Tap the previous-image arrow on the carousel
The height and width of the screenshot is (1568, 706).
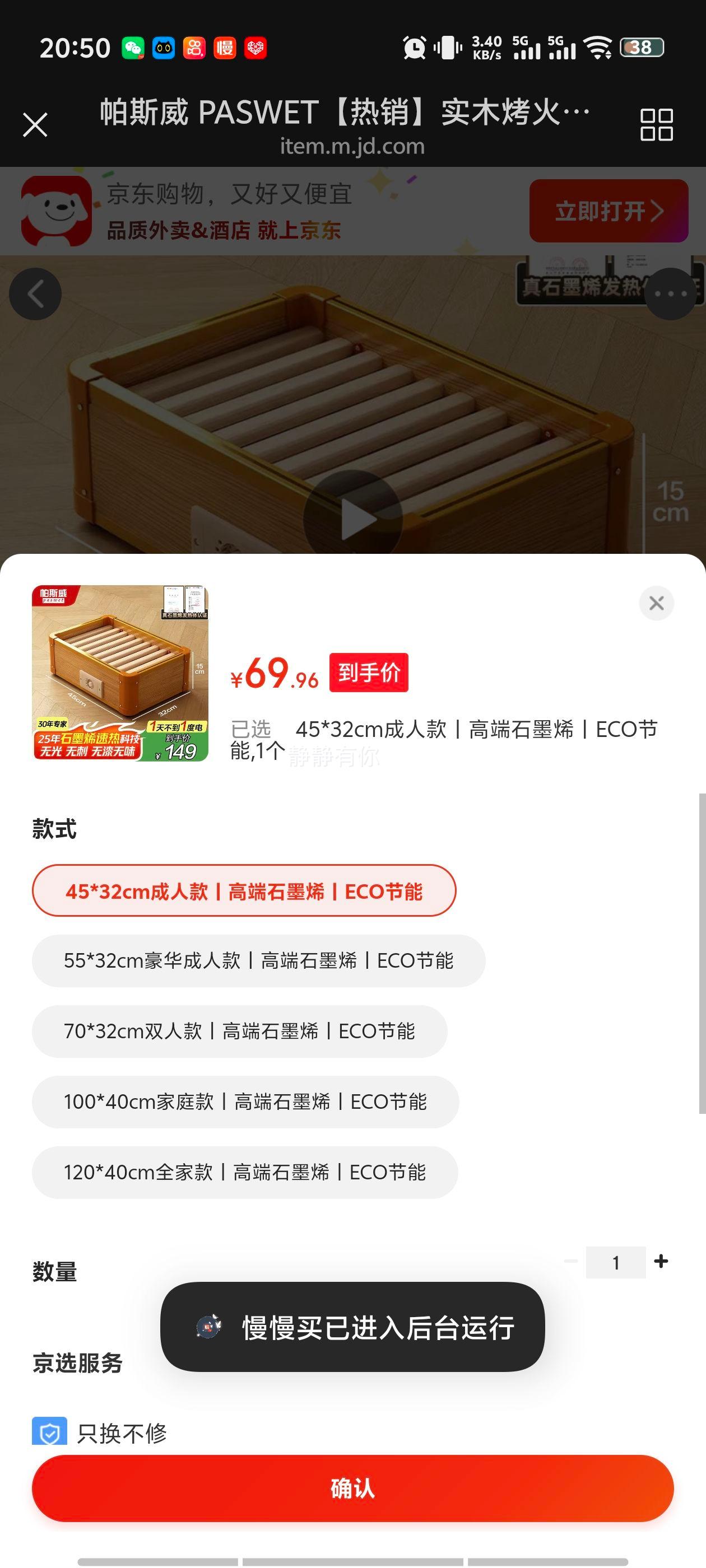[x=35, y=293]
